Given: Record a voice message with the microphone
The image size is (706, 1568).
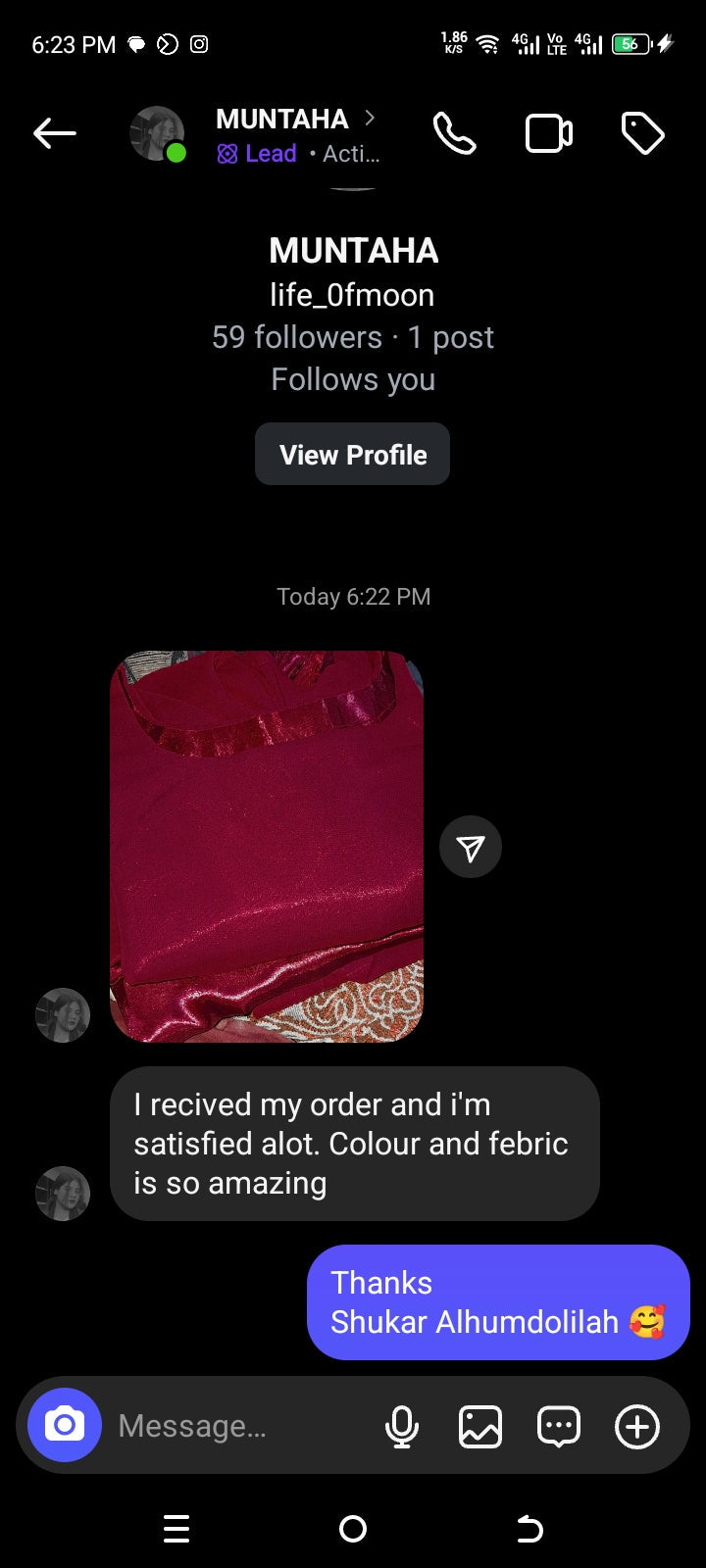Looking at the screenshot, I should pyautogui.click(x=401, y=1426).
